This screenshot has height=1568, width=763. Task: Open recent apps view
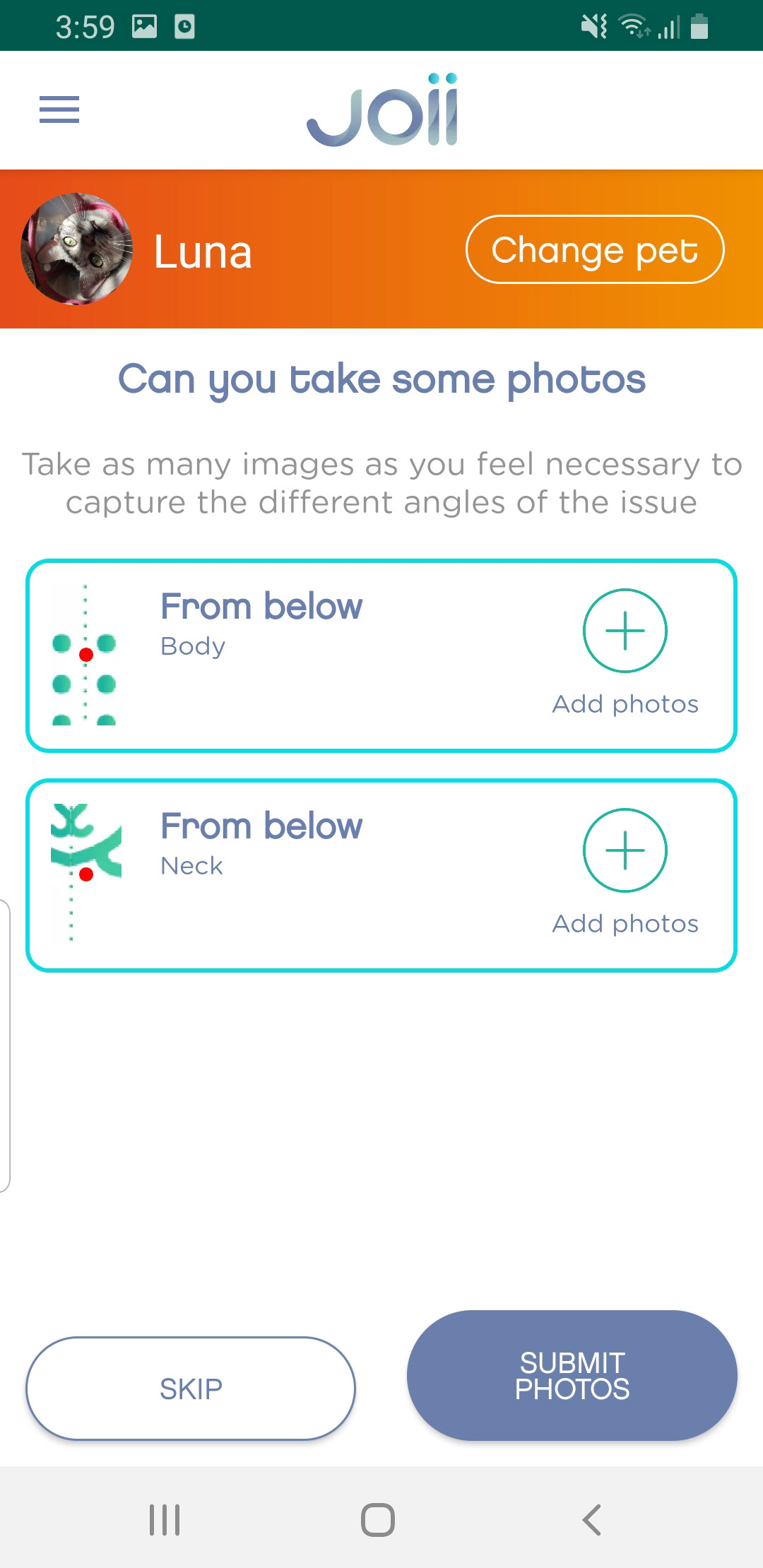165,1520
